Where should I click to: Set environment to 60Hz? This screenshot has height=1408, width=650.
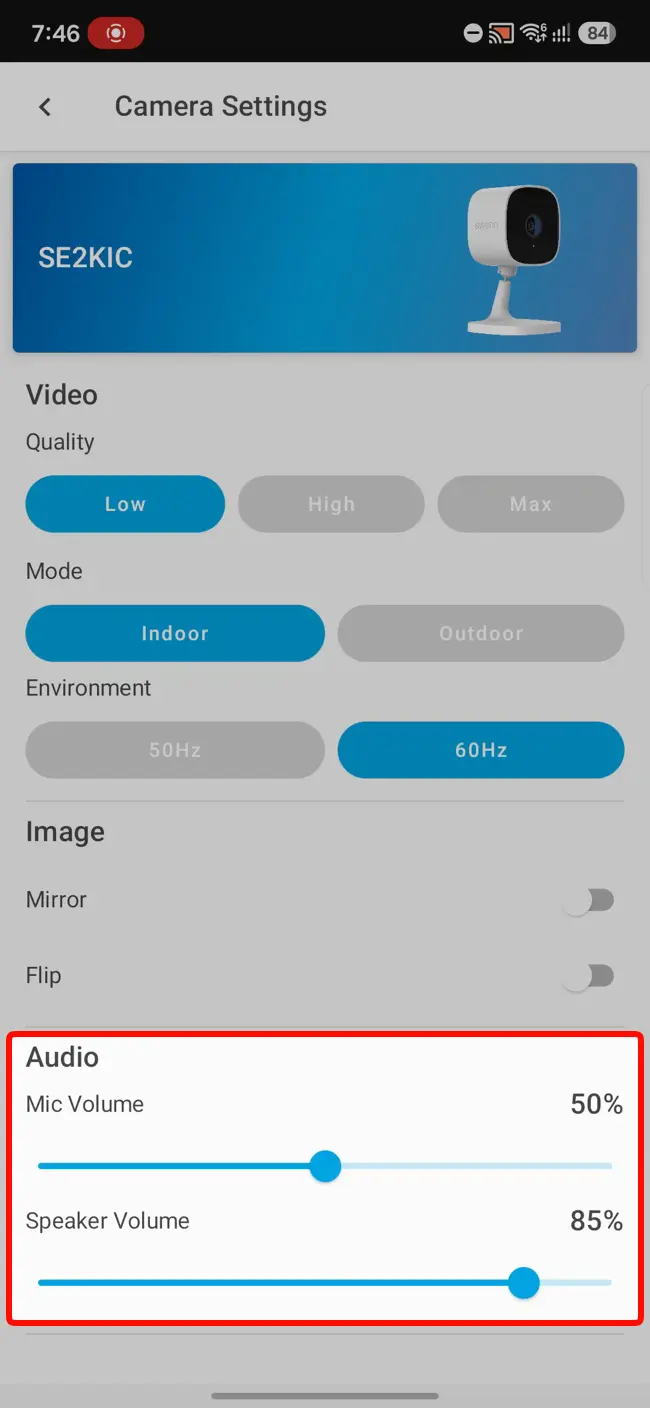481,750
